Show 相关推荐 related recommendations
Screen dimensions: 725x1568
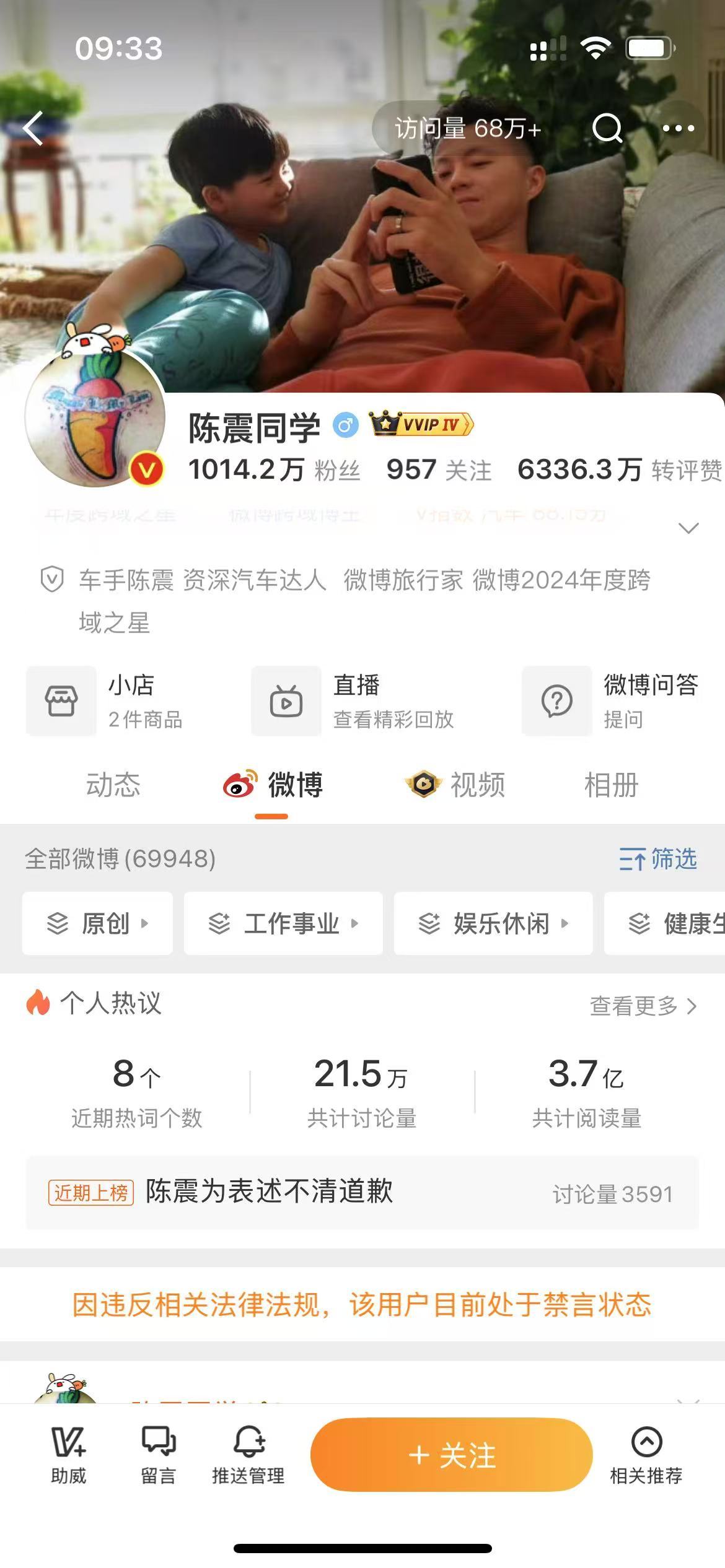tap(646, 1455)
